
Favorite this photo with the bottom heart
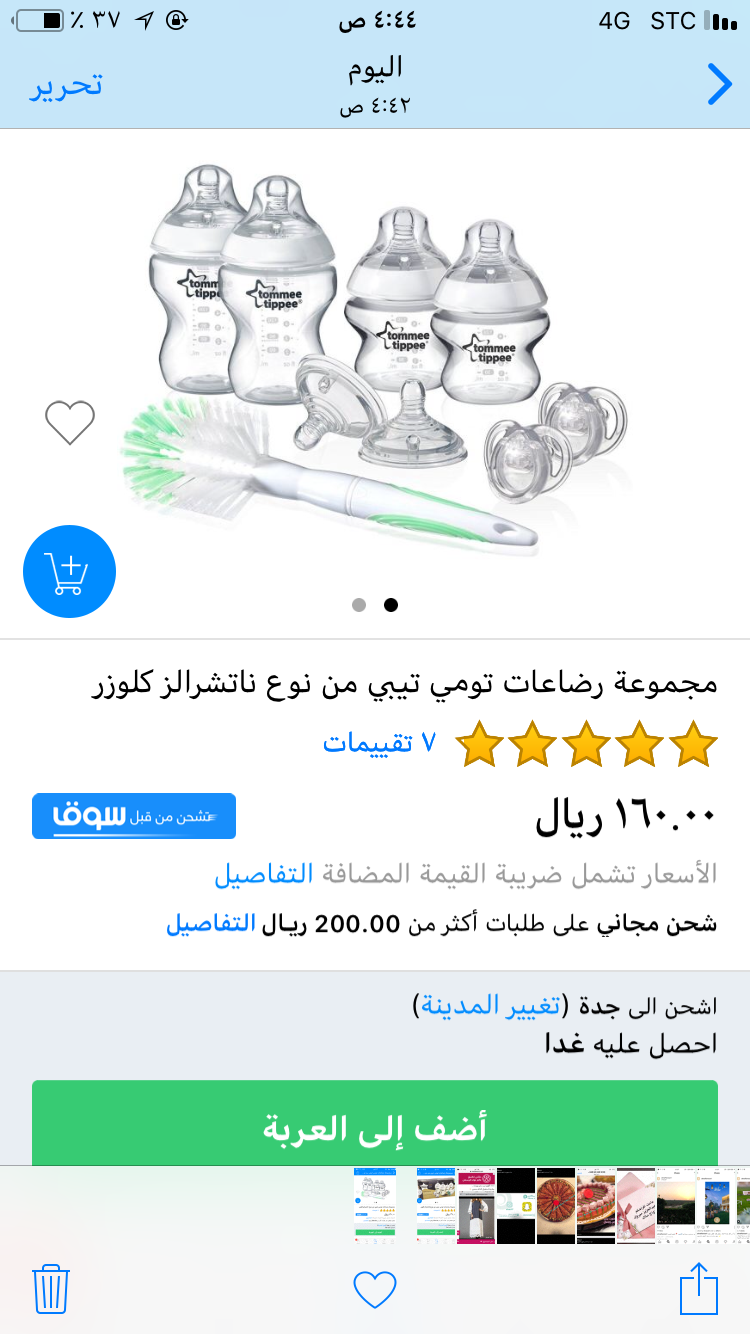click(x=375, y=1290)
